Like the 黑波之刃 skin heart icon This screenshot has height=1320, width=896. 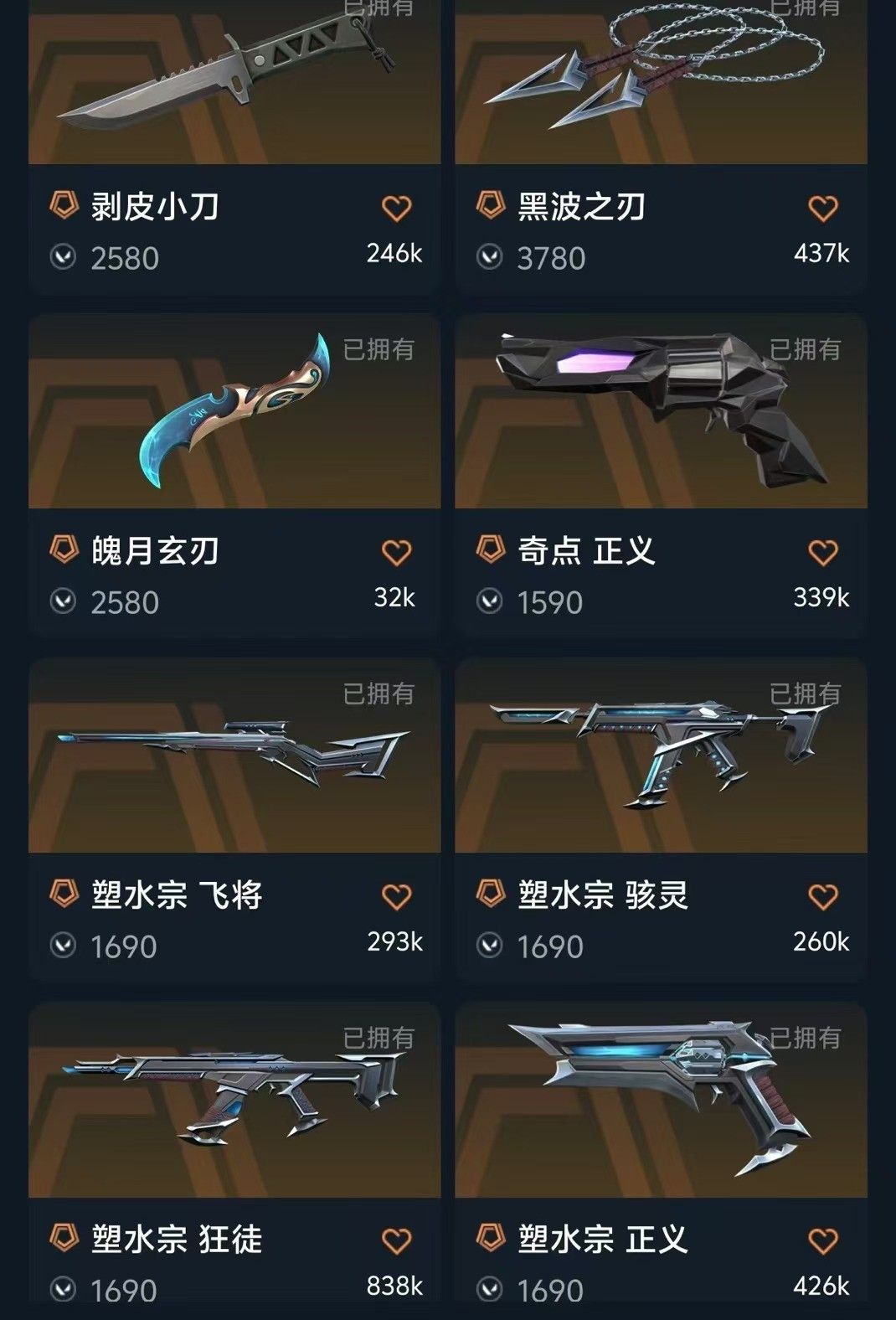tap(823, 209)
